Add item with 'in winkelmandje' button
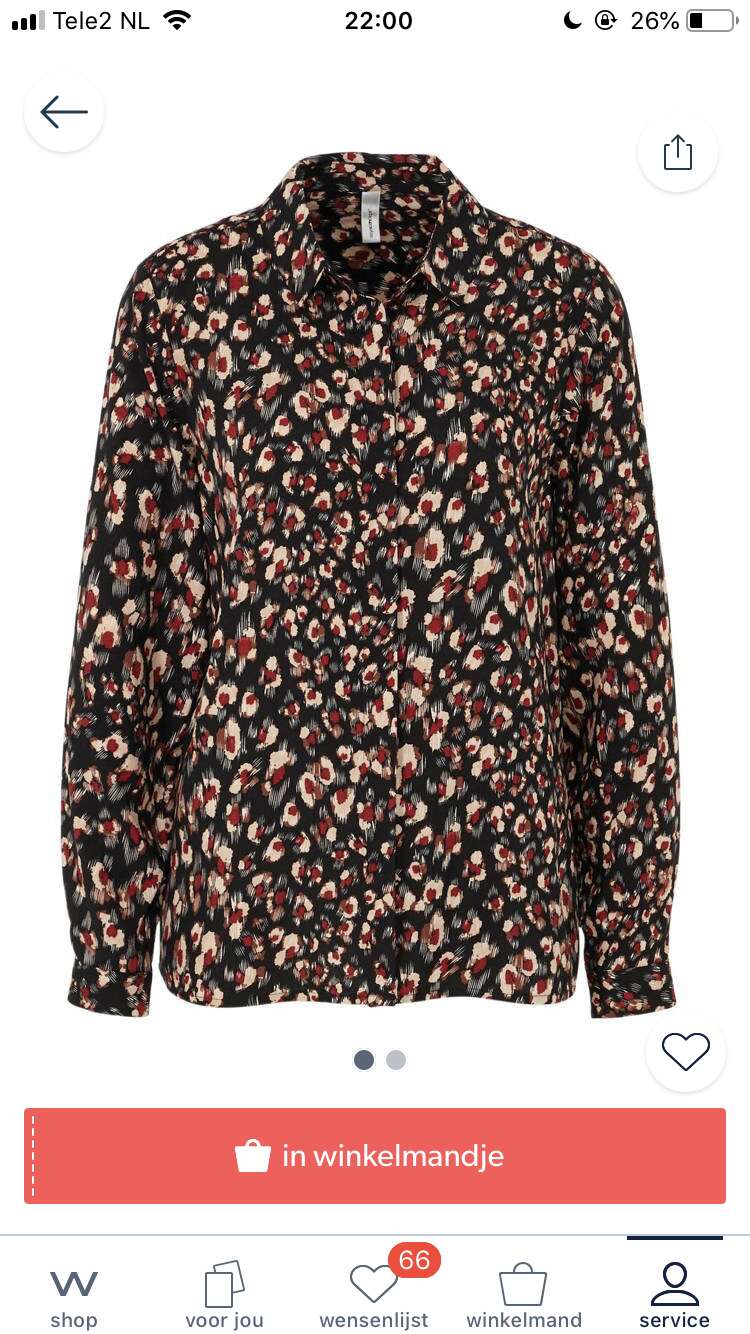Screen dimensions: 750x1334 (x=375, y=1156)
